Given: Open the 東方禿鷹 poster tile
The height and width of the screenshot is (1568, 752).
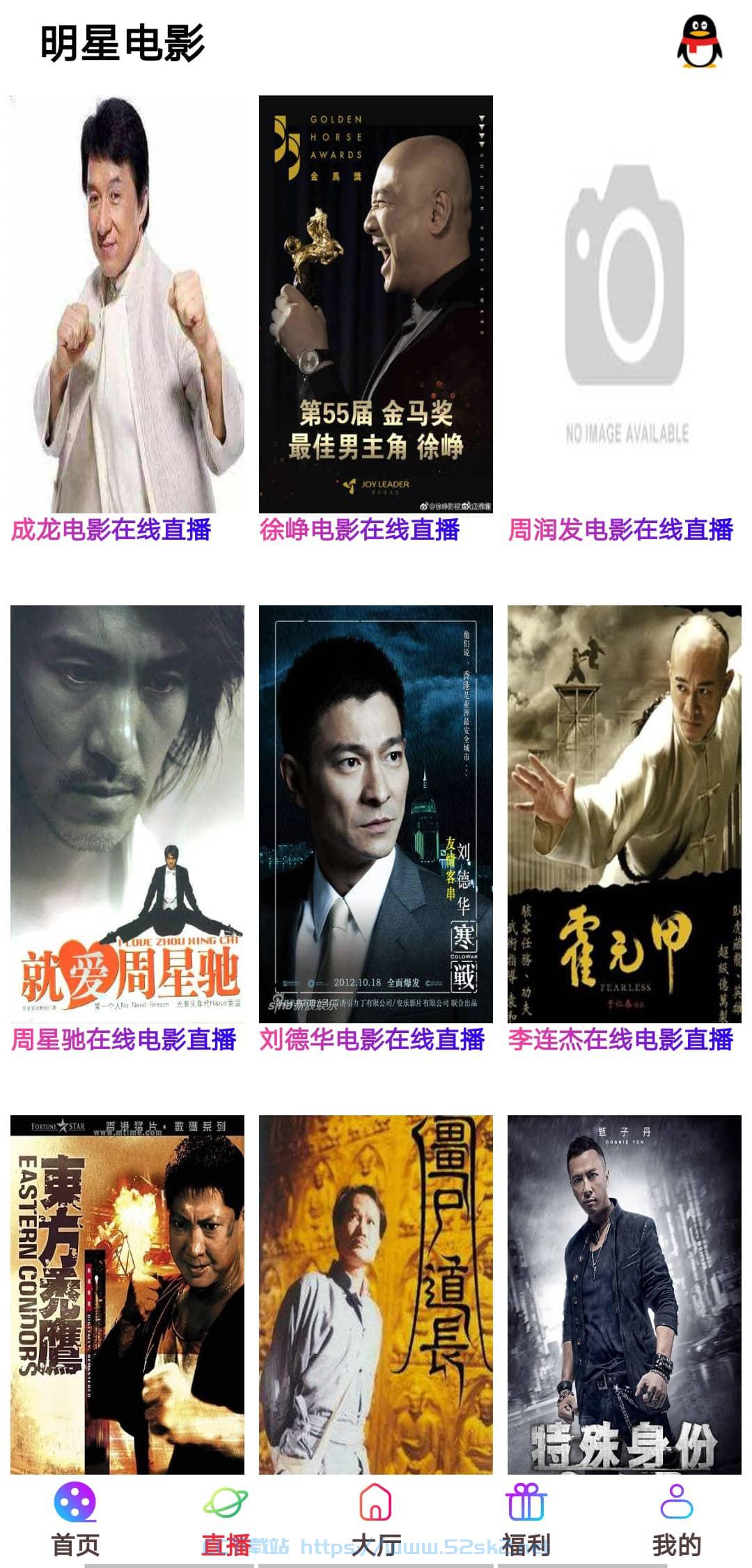Looking at the screenshot, I should tap(127, 1294).
